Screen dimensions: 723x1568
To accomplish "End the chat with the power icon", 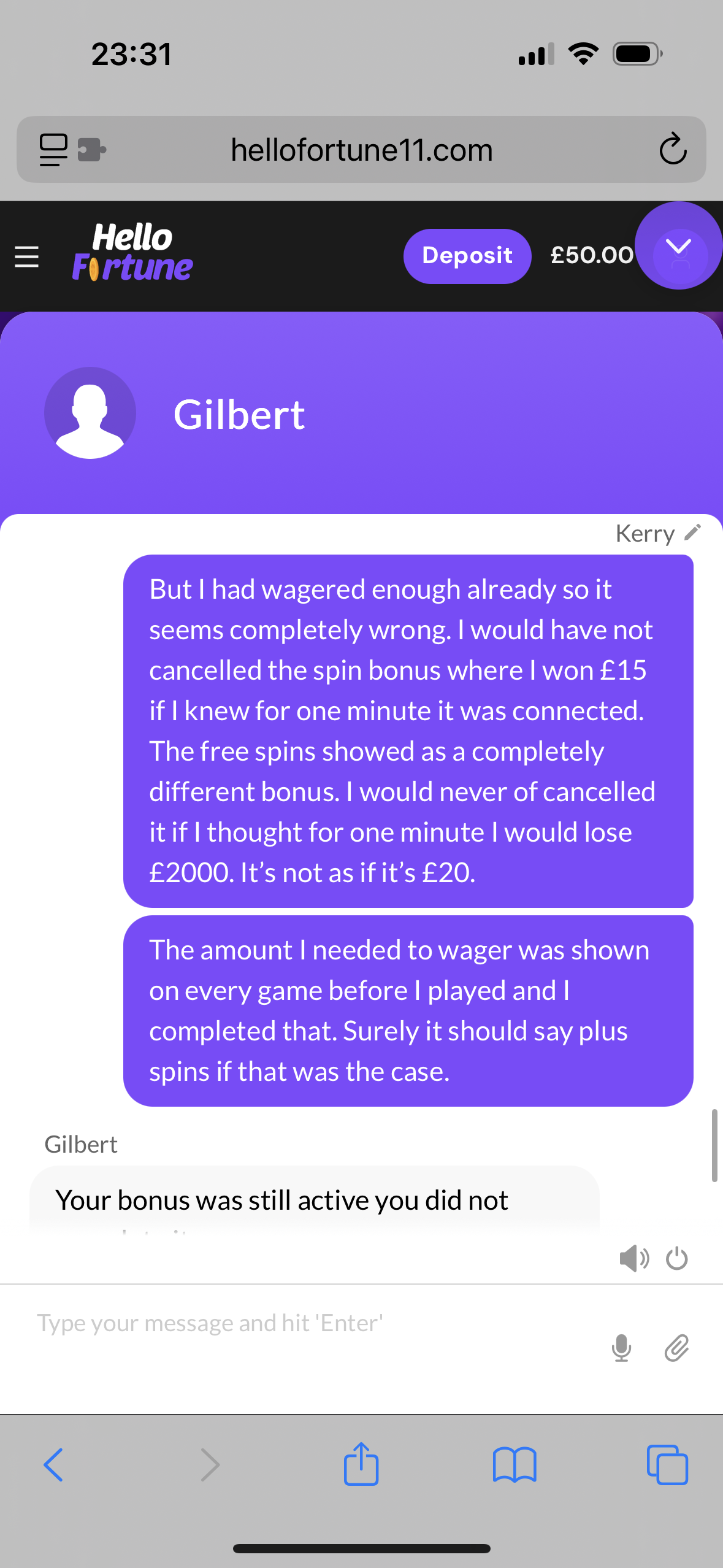I will pos(677,1259).
